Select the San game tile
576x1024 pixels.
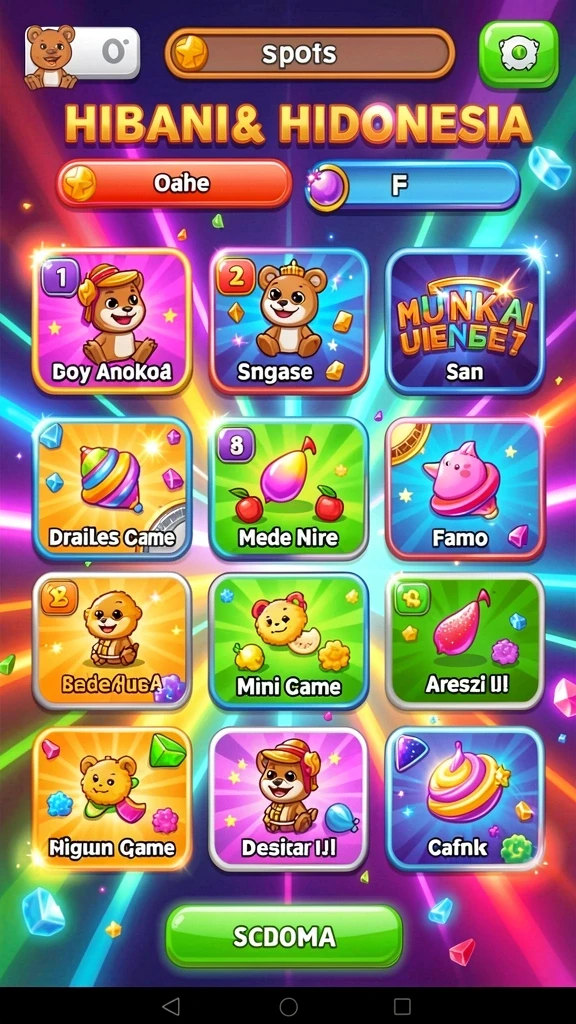[465, 321]
